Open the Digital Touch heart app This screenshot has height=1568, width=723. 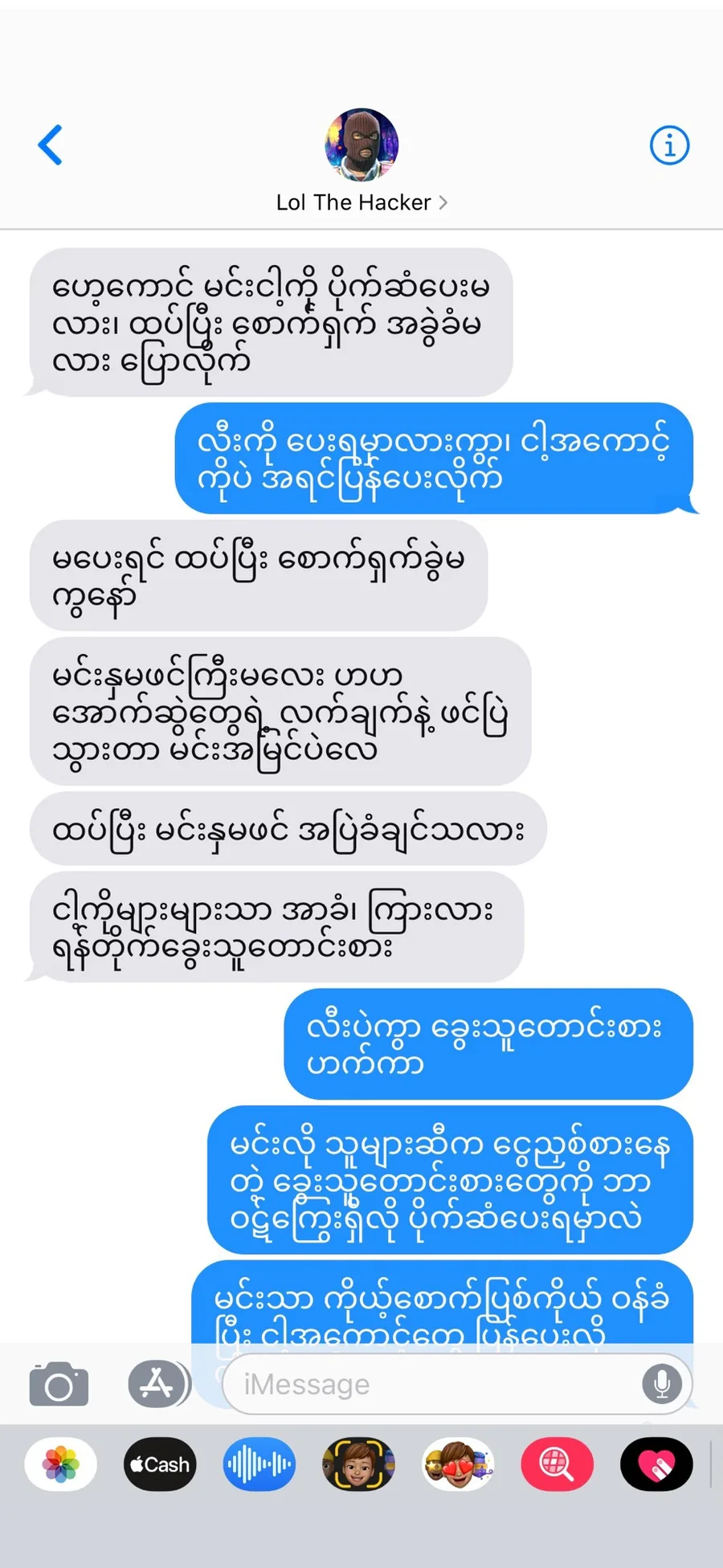pos(656,1464)
